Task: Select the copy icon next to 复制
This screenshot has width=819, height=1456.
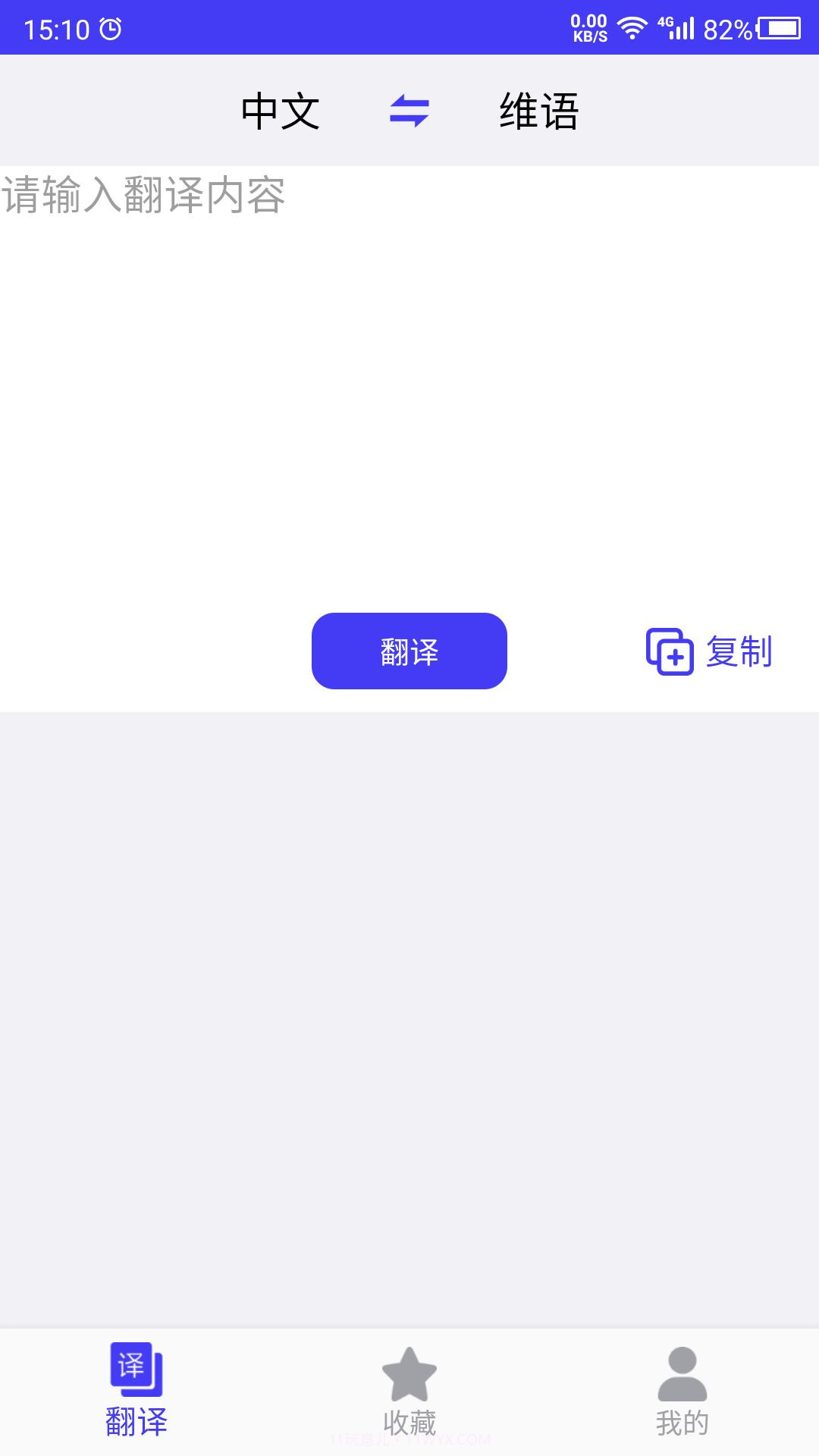Action: point(670,651)
